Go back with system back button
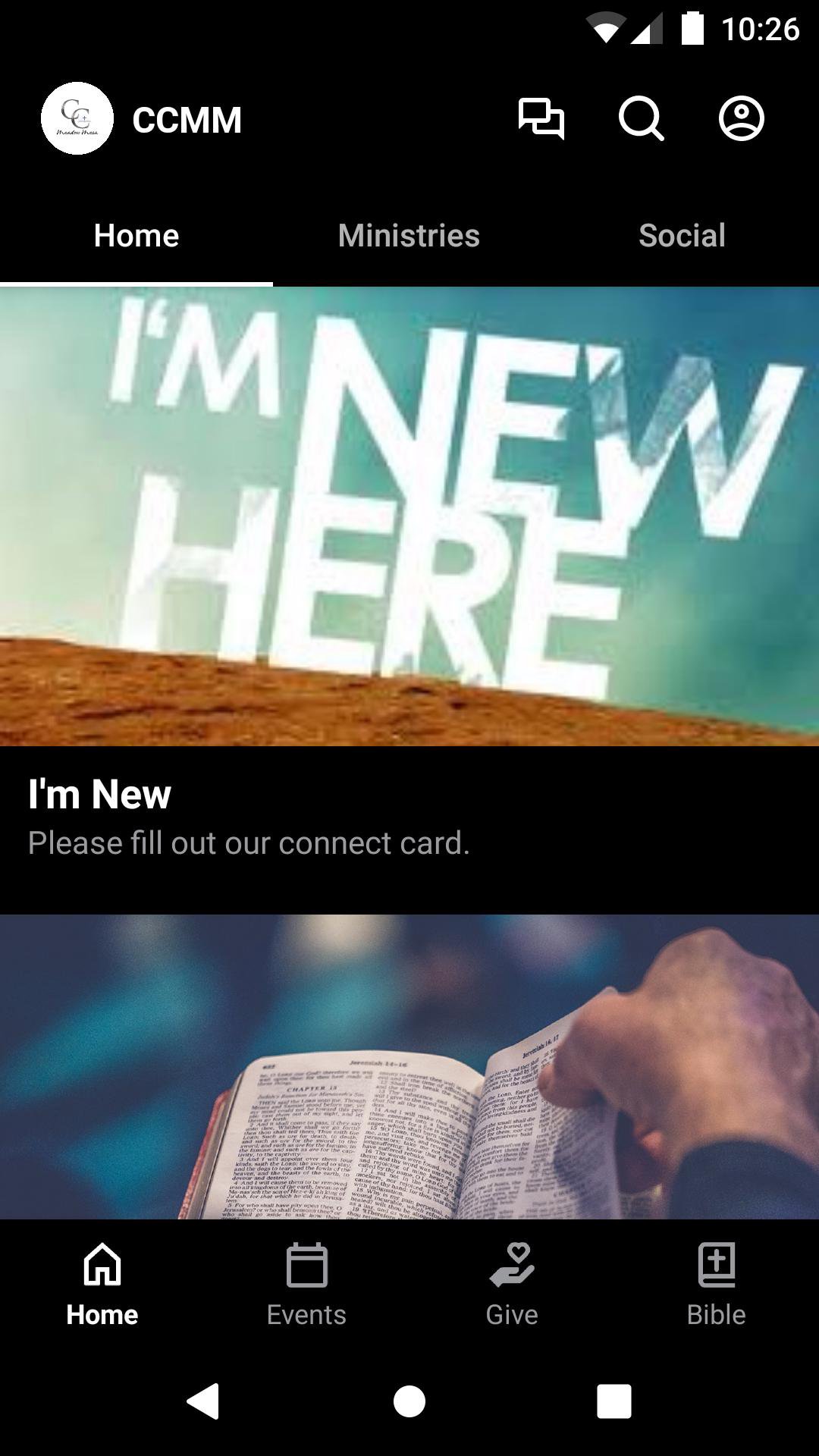The height and width of the screenshot is (1456, 819). [203, 1401]
